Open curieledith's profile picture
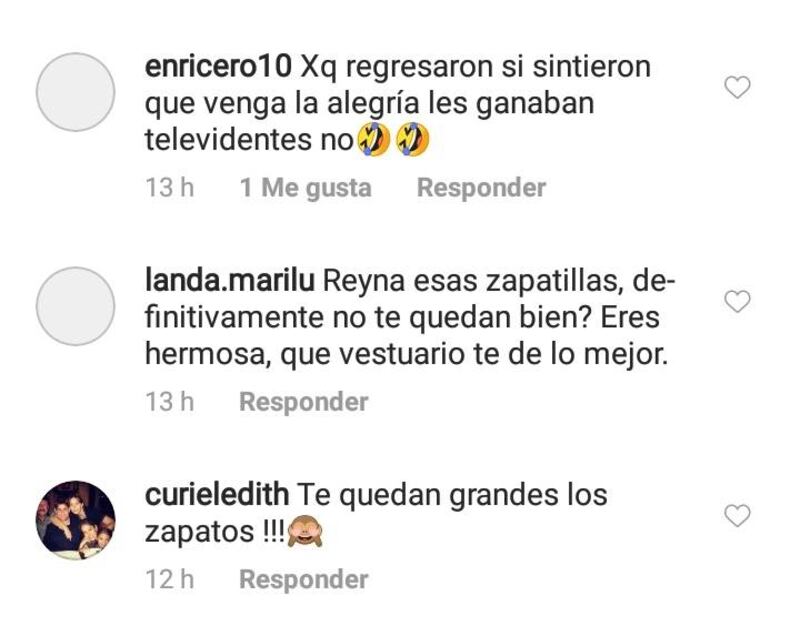Viewport: 800px width, 636px height. pos(76,520)
